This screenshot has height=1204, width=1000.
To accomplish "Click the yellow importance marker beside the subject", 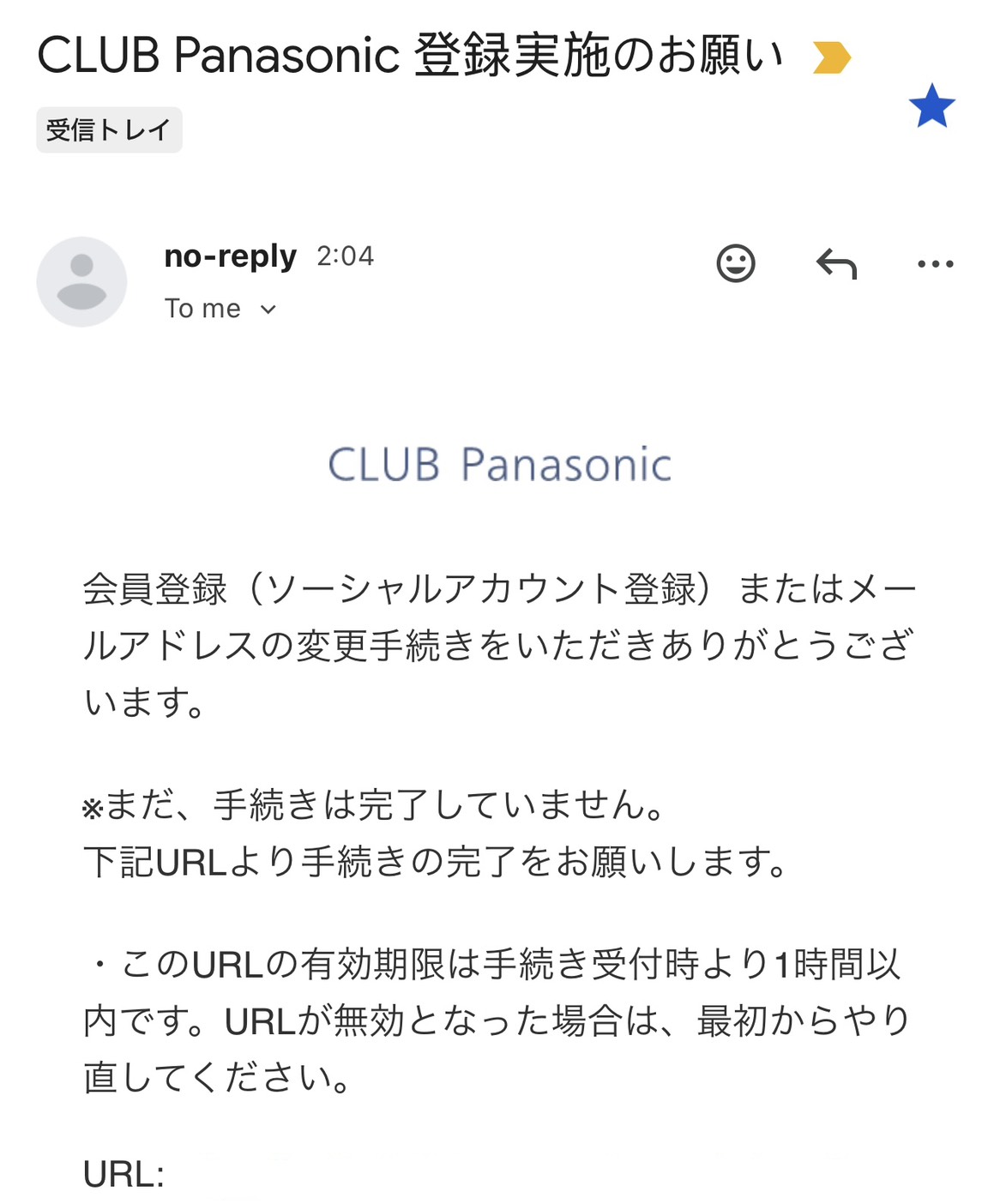I will 828,57.
